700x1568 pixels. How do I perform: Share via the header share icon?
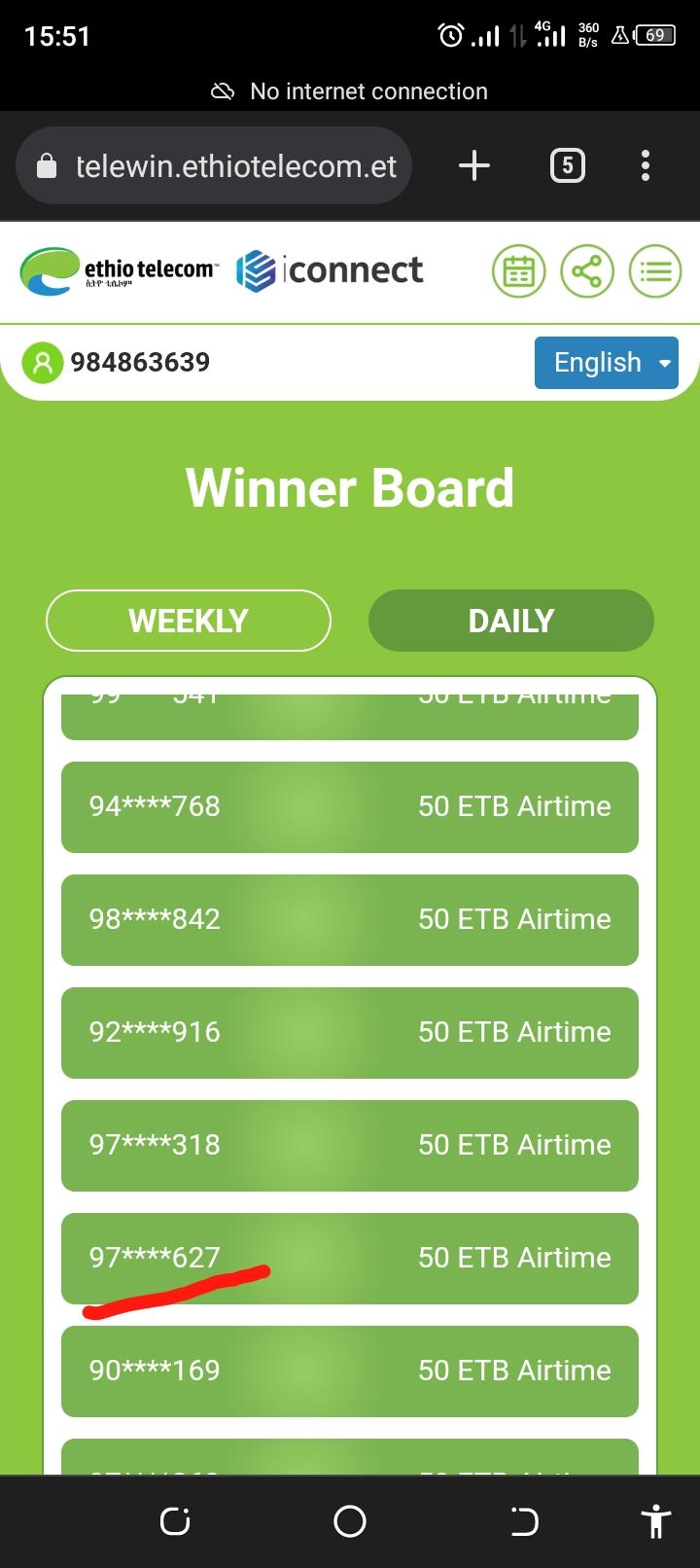click(x=587, y=271)
